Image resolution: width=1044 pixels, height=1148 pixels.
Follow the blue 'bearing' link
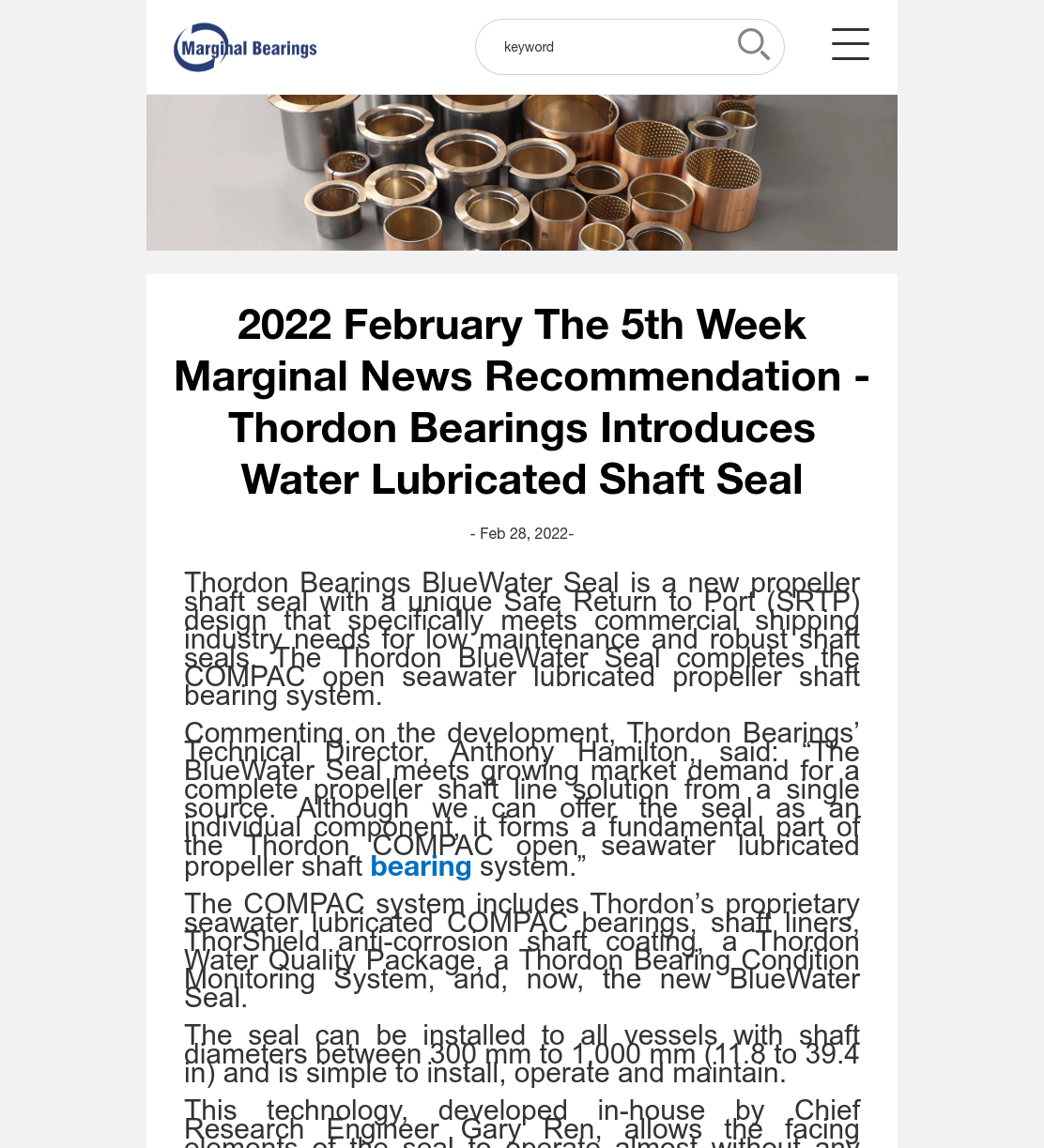click(421, 865)
